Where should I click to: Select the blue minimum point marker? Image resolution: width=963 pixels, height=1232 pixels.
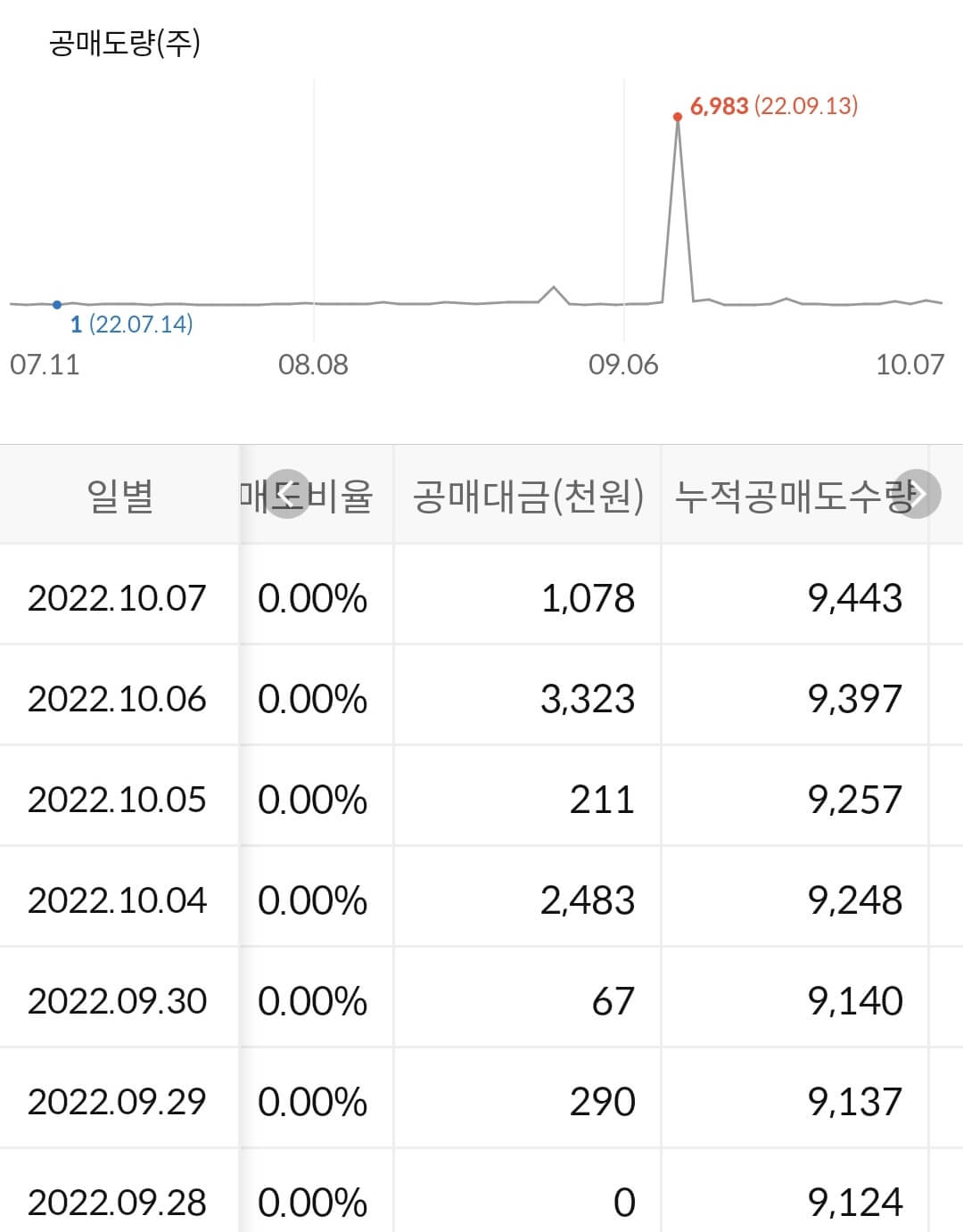(56, 304)
